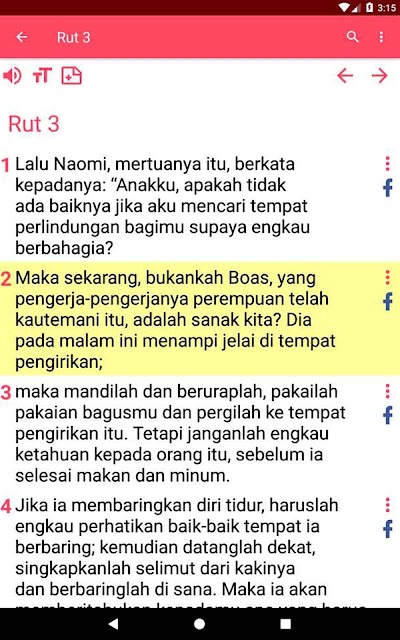Viewport: 400px width, 640px height.
Task: Open the app bar overflow menu
Action: coord(381,37)
